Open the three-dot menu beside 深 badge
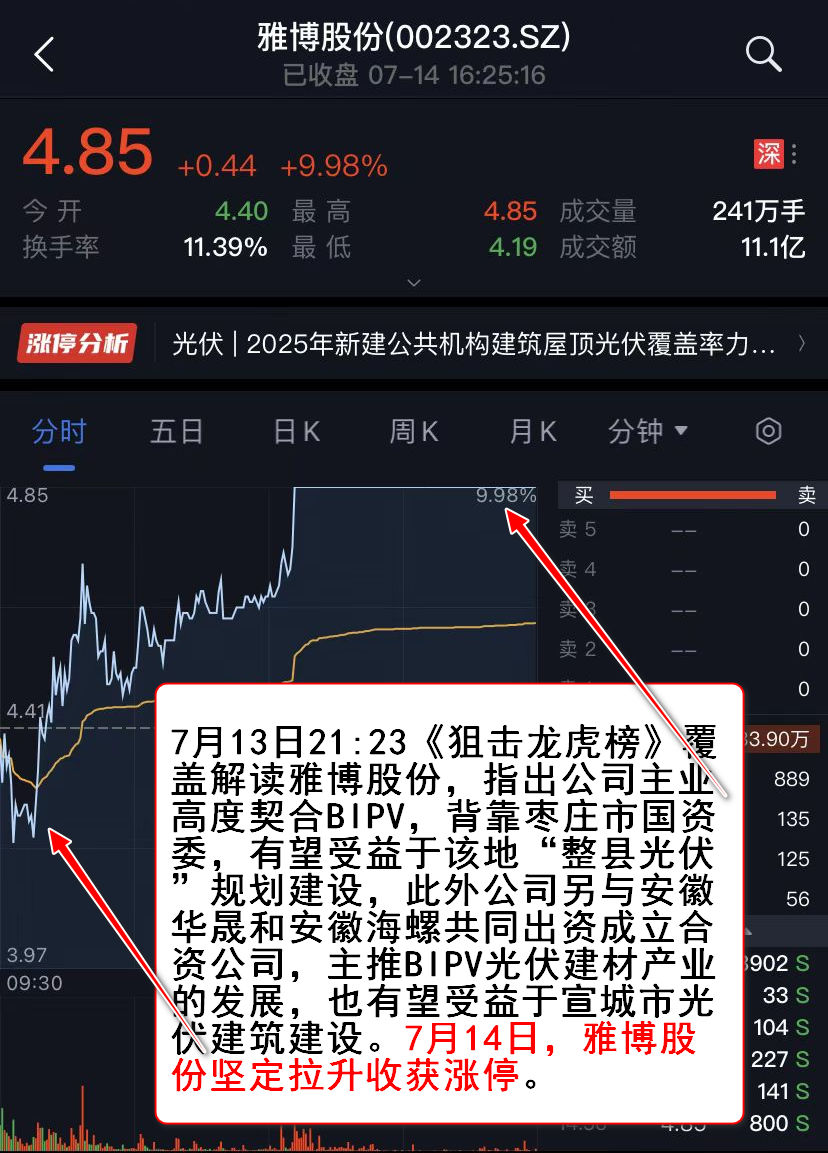Image resolution: width=828 pixels, height=1153 pixels. [794, 154]
